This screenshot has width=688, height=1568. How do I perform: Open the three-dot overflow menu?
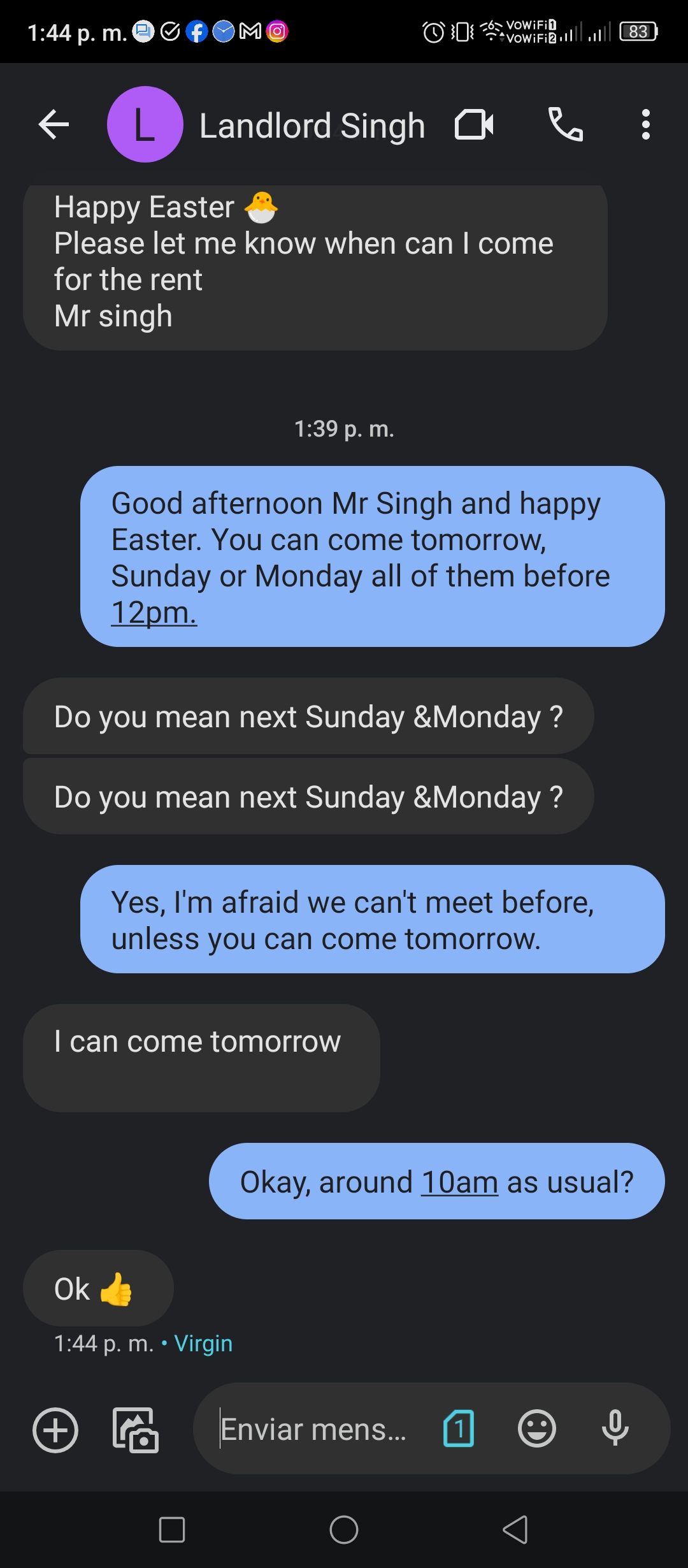click(646, 124)
